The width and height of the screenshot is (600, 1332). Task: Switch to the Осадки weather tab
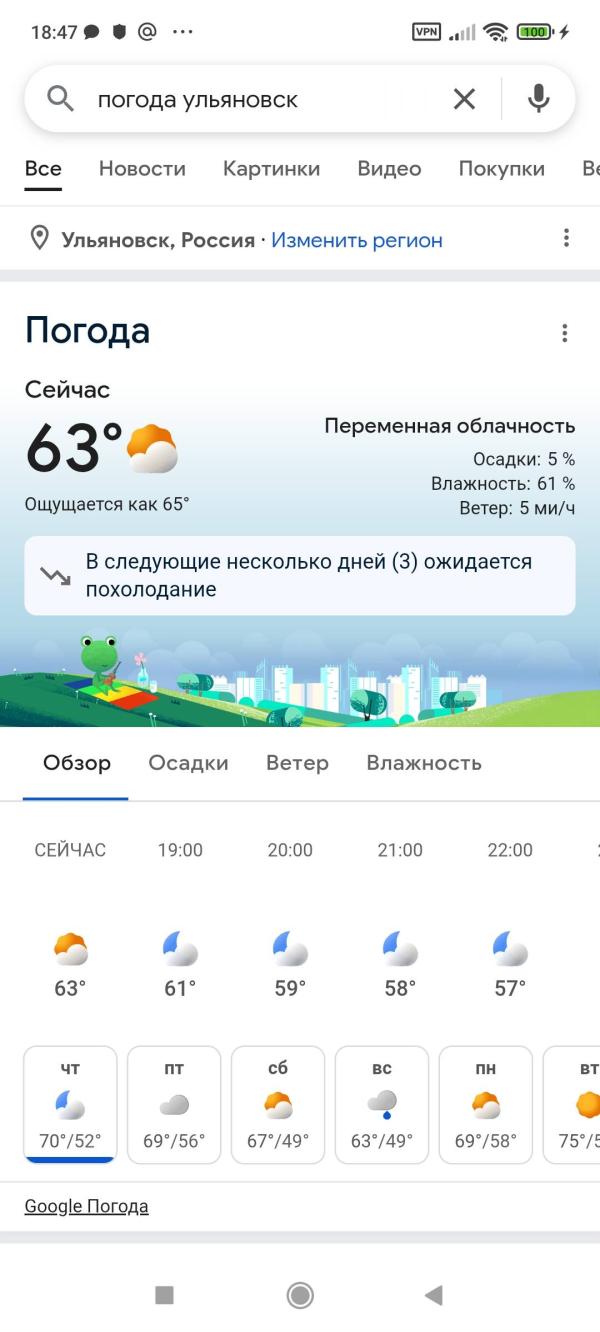pyautogui.click(x=188, y=763)
